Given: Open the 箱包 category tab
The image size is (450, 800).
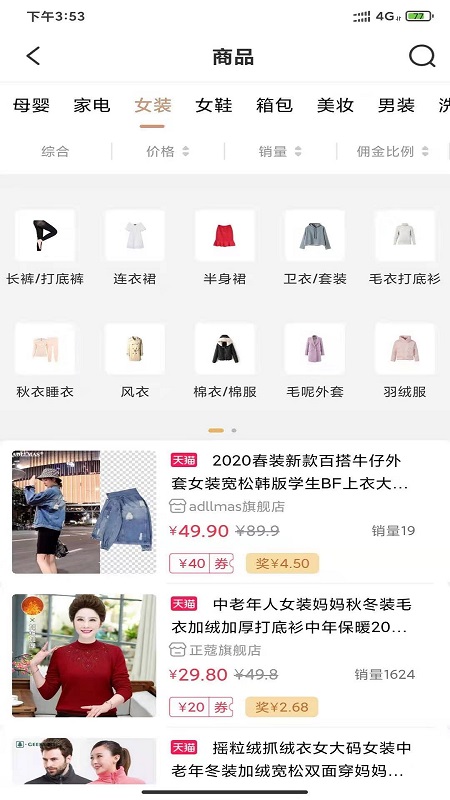Looking at the screenshot, I should (274, 106).
